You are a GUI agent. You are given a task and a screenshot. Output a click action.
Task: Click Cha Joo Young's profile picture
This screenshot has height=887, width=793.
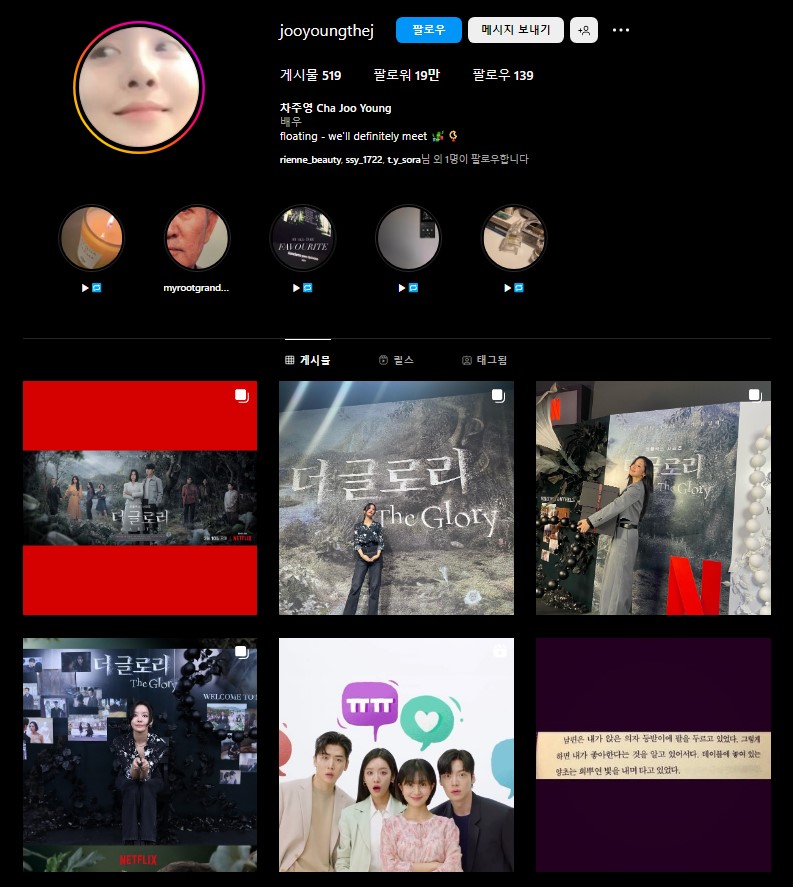139,86
